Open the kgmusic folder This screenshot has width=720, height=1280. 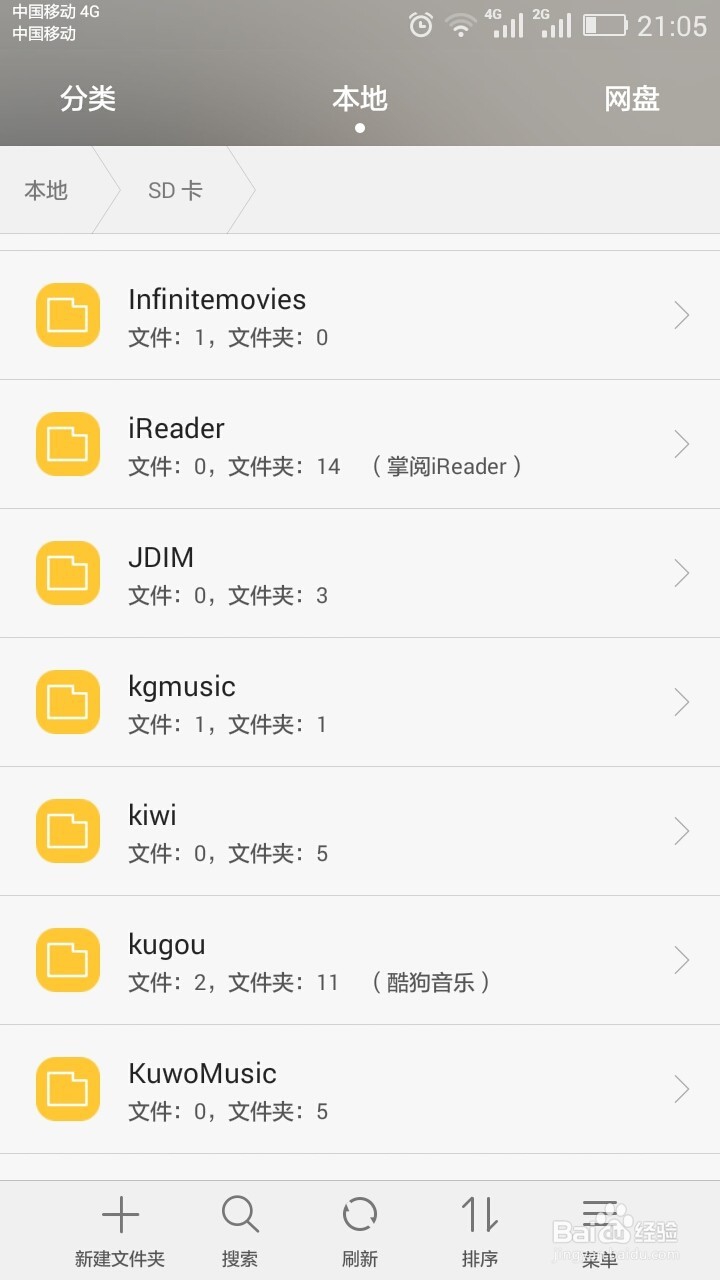[360, 703]
